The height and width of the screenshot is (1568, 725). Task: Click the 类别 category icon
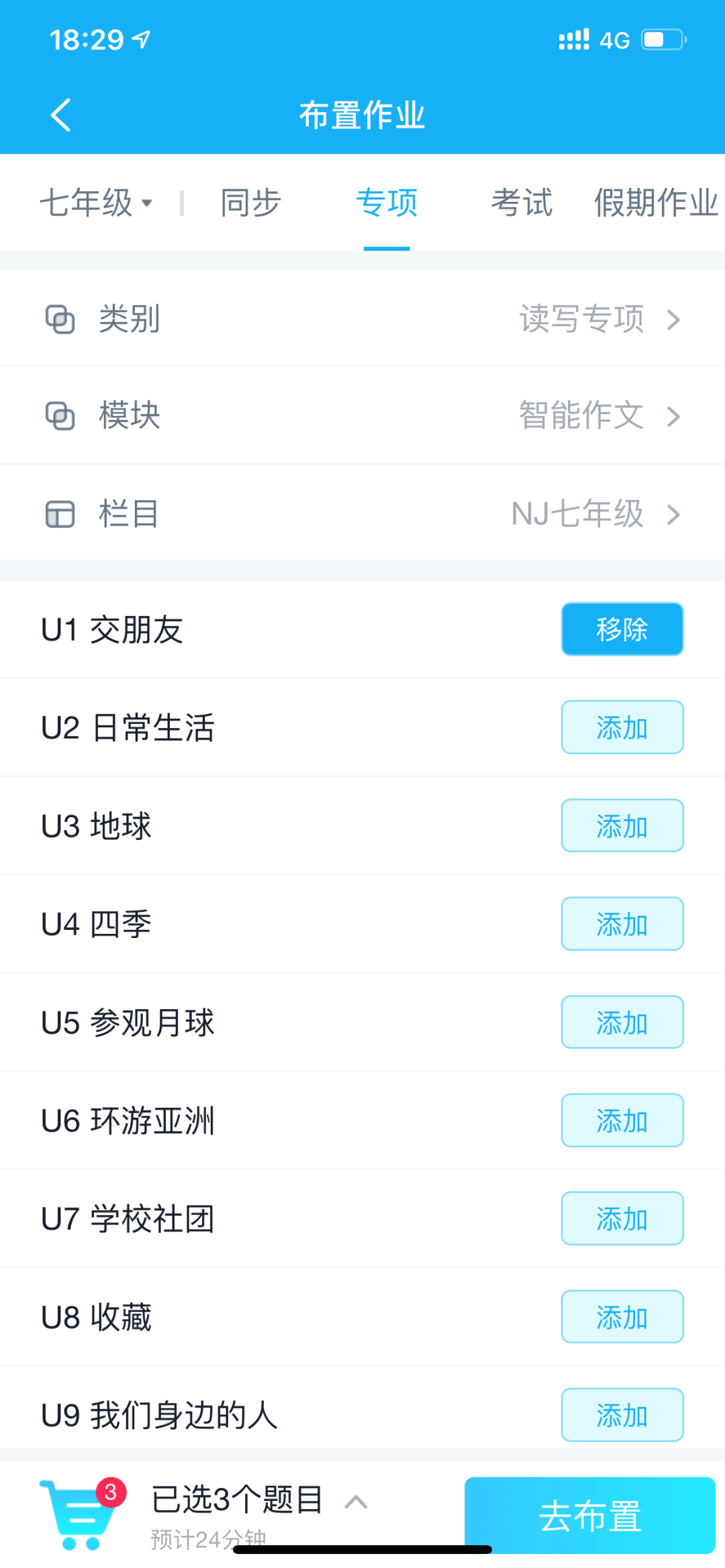pos(60,320)
